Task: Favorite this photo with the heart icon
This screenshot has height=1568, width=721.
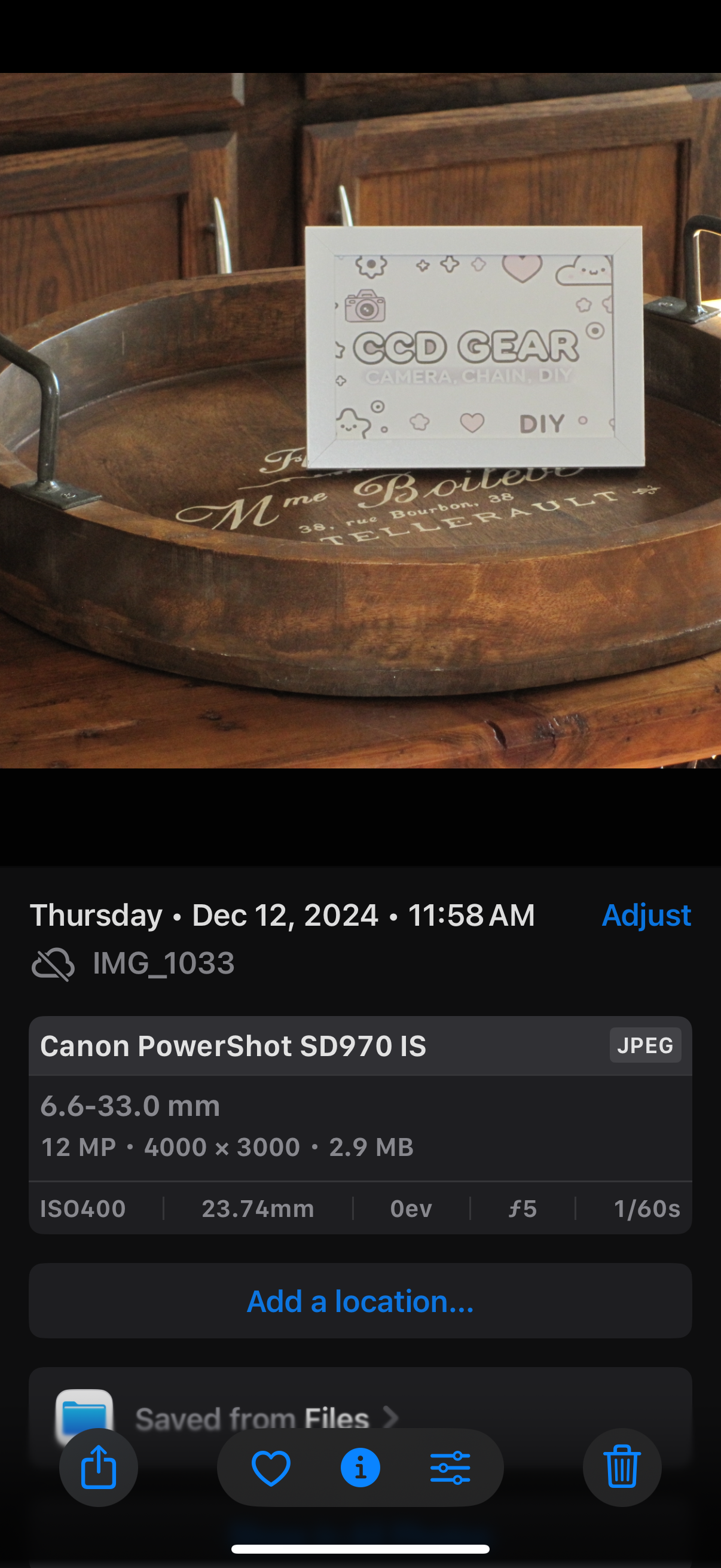Action: (271, 1468)
